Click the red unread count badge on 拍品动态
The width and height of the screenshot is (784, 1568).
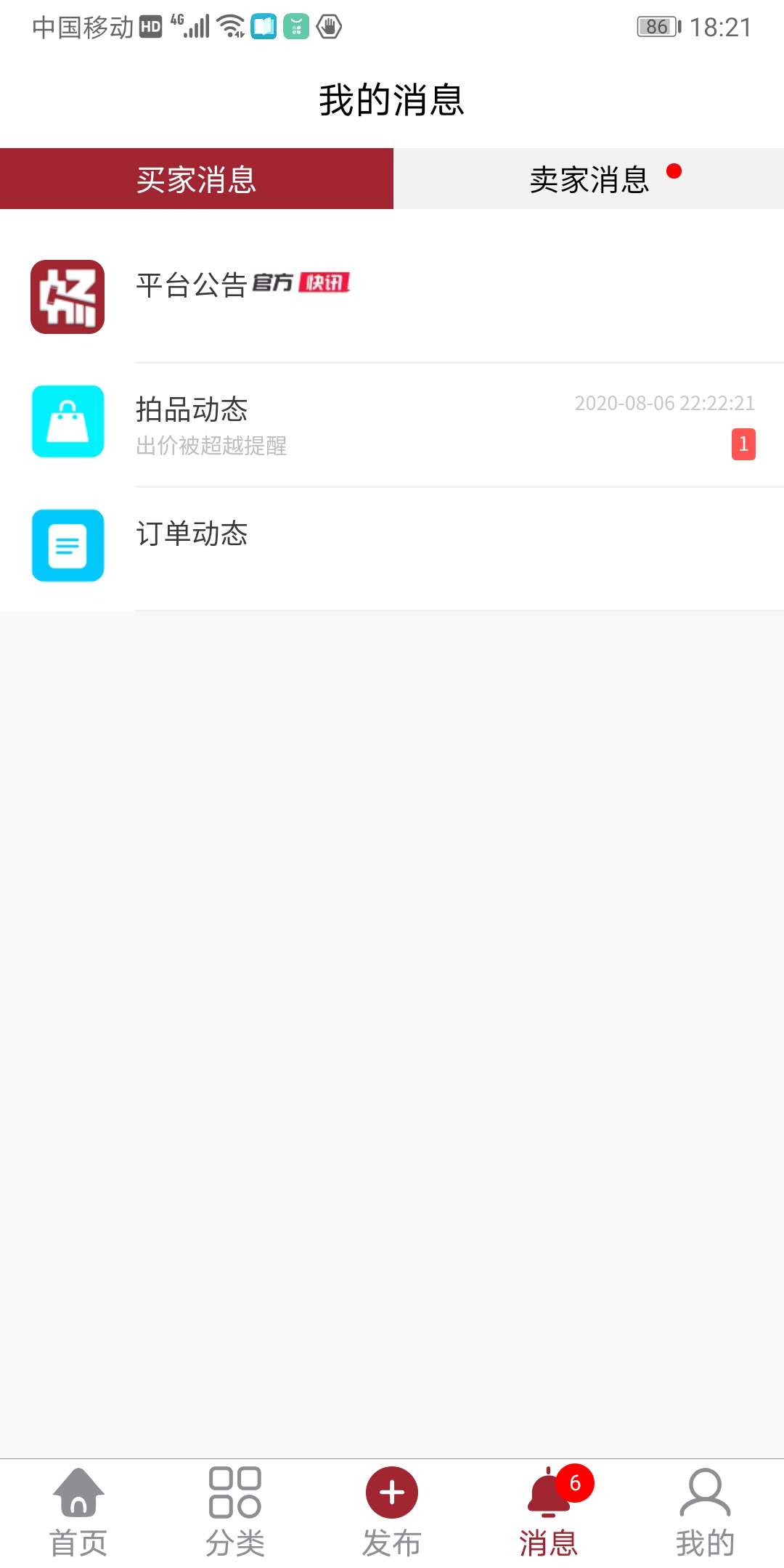pos(743,445)
